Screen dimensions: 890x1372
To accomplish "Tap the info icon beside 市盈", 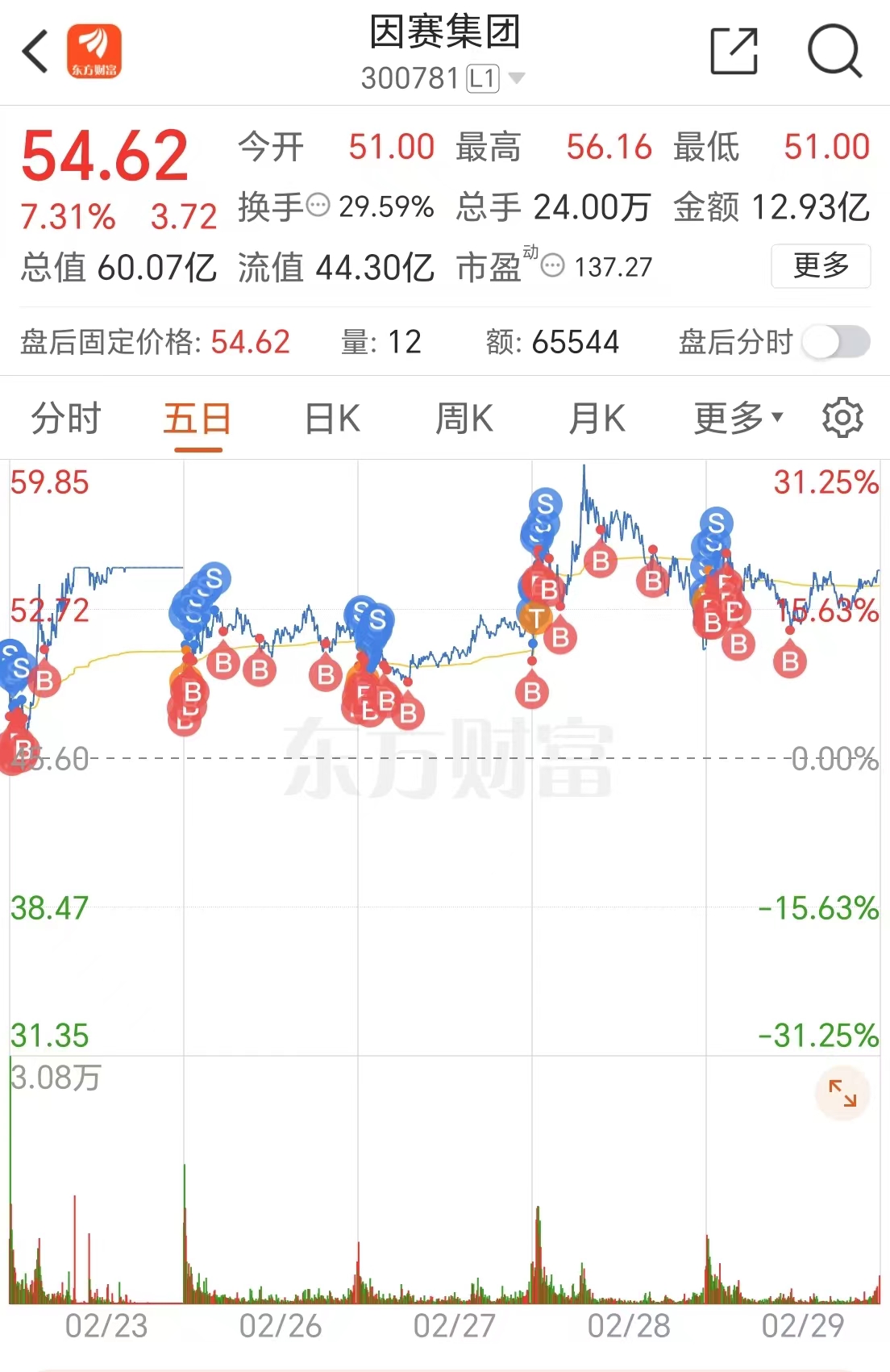I will click(552, 266).
